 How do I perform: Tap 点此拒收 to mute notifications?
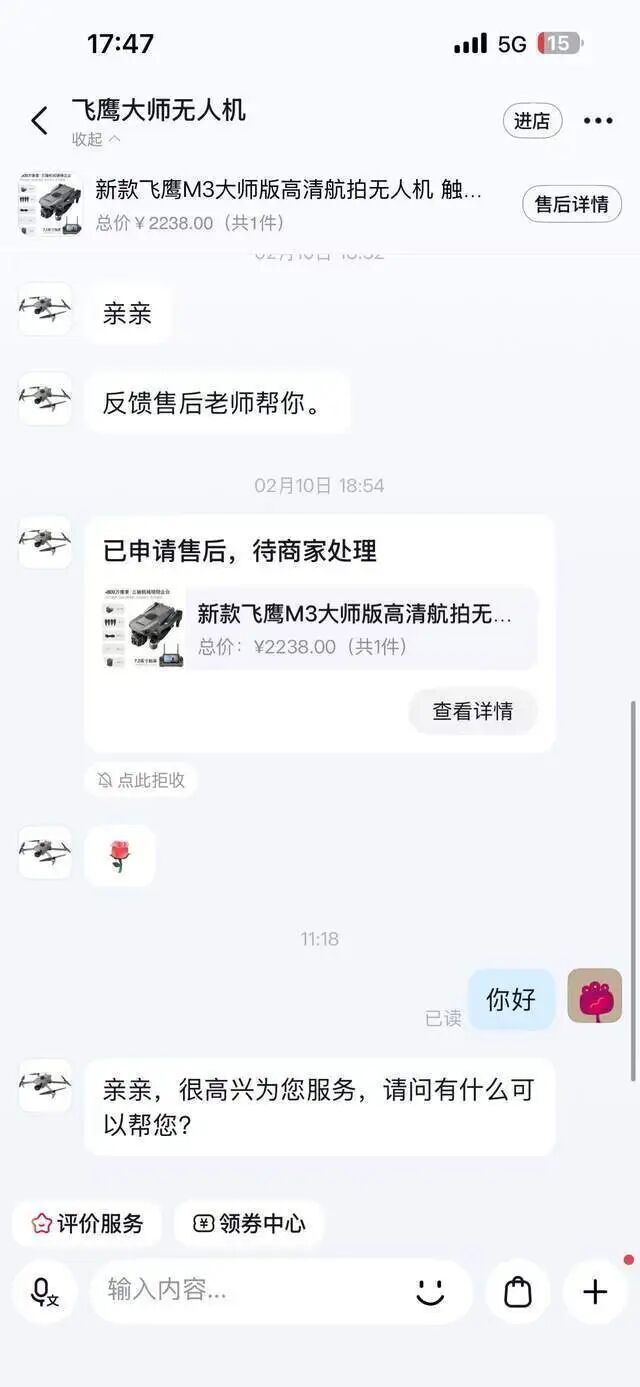pyautogui.click(x=141, y=780)
